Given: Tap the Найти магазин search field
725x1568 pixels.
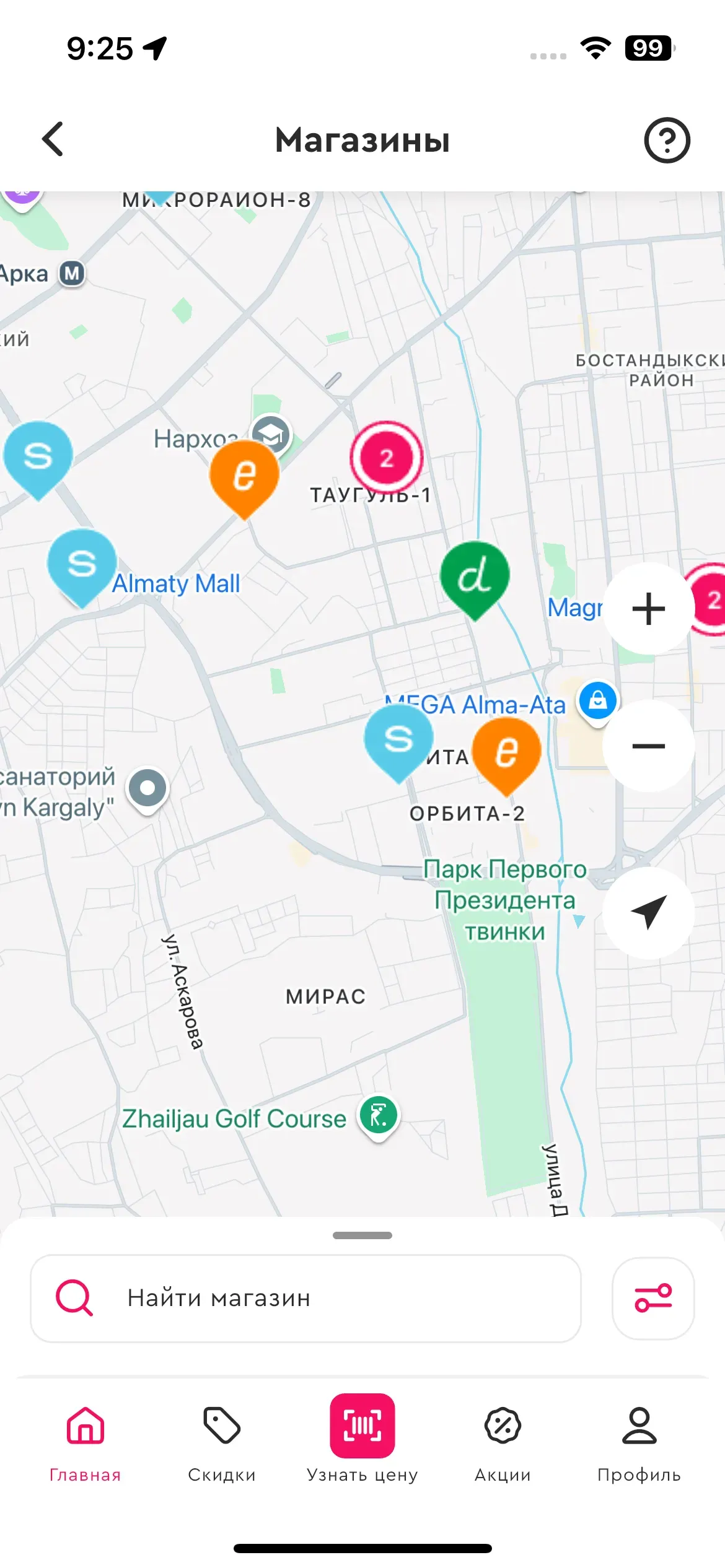Looking at the screenshot, I should 305,1298.
